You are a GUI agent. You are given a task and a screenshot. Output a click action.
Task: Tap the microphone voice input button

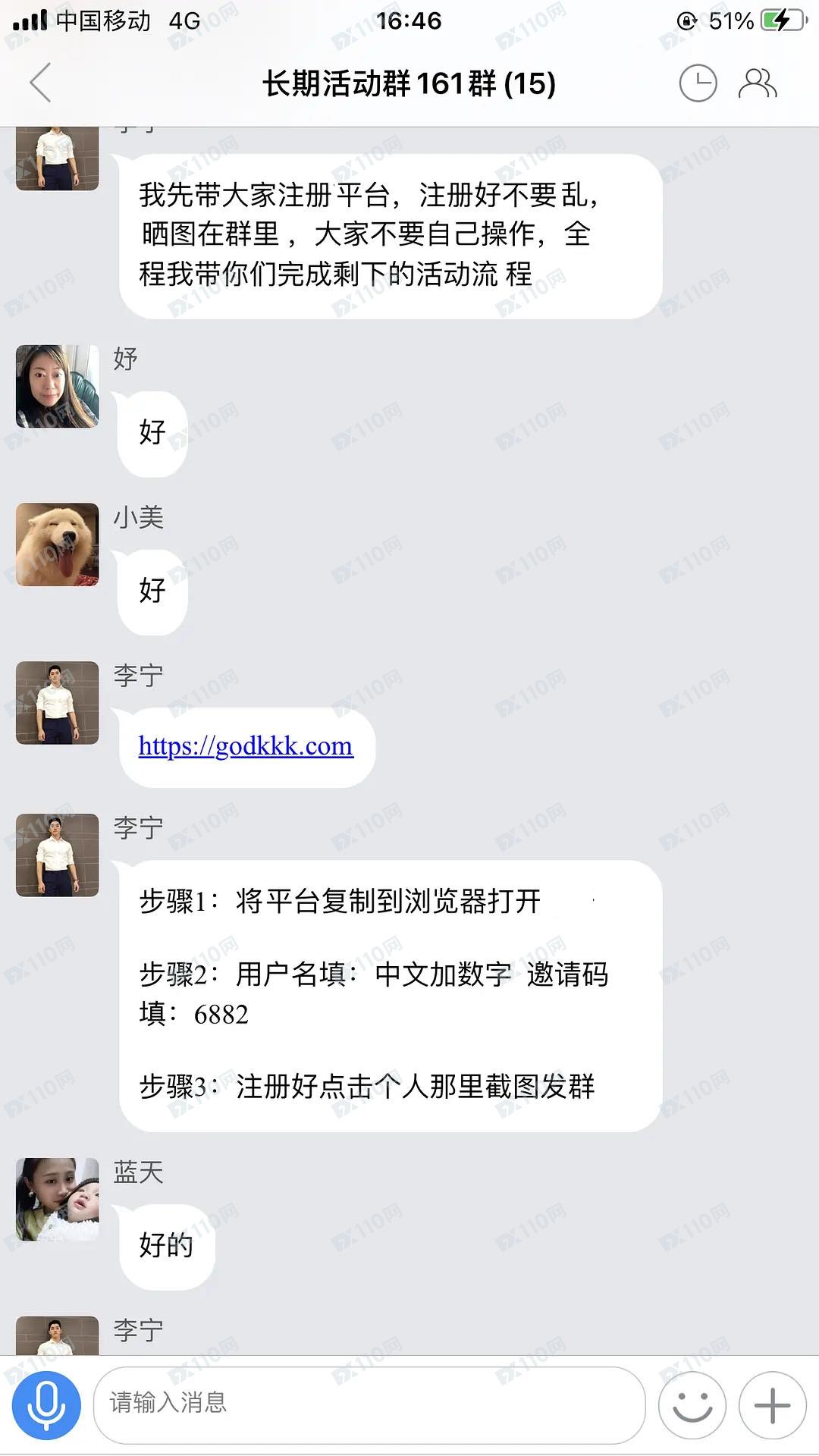point(46,1405)
